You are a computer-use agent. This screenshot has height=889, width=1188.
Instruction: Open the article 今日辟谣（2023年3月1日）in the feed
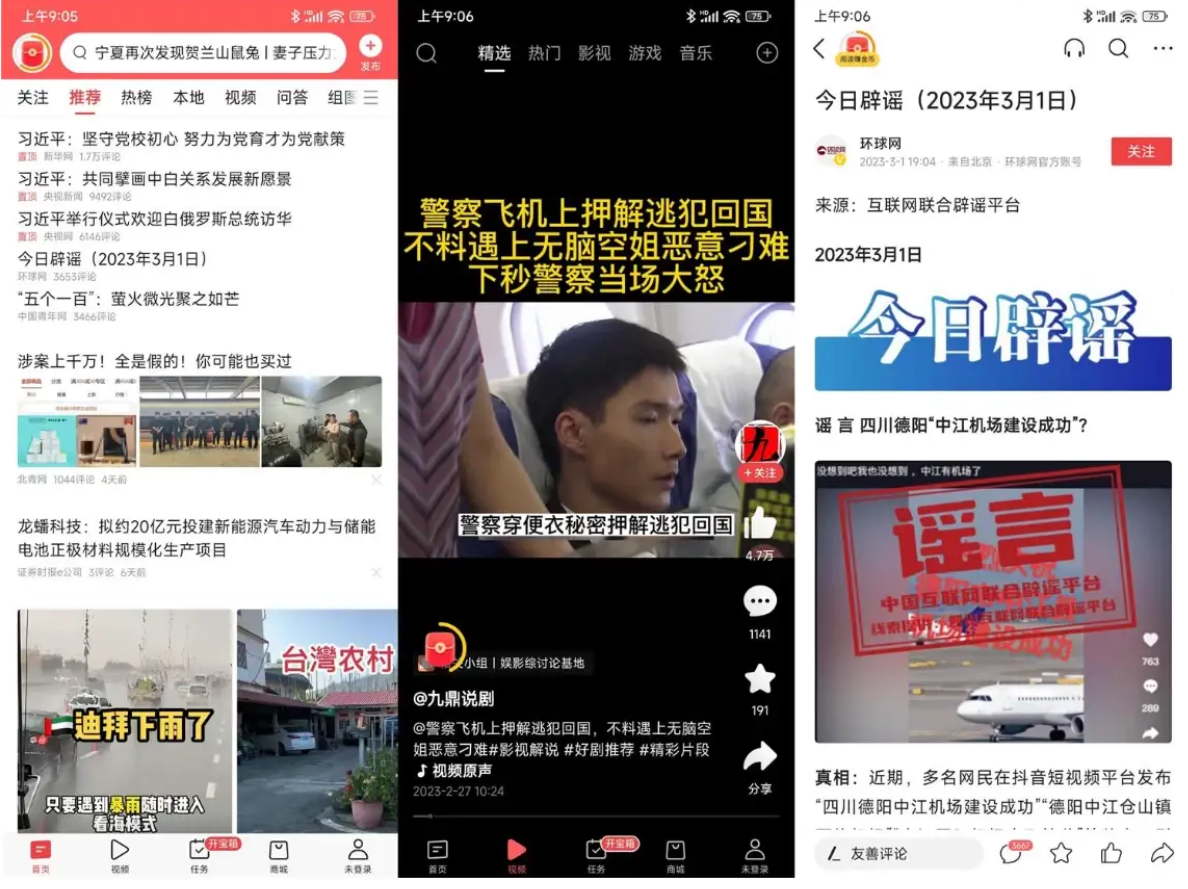[x=113, y=259]
